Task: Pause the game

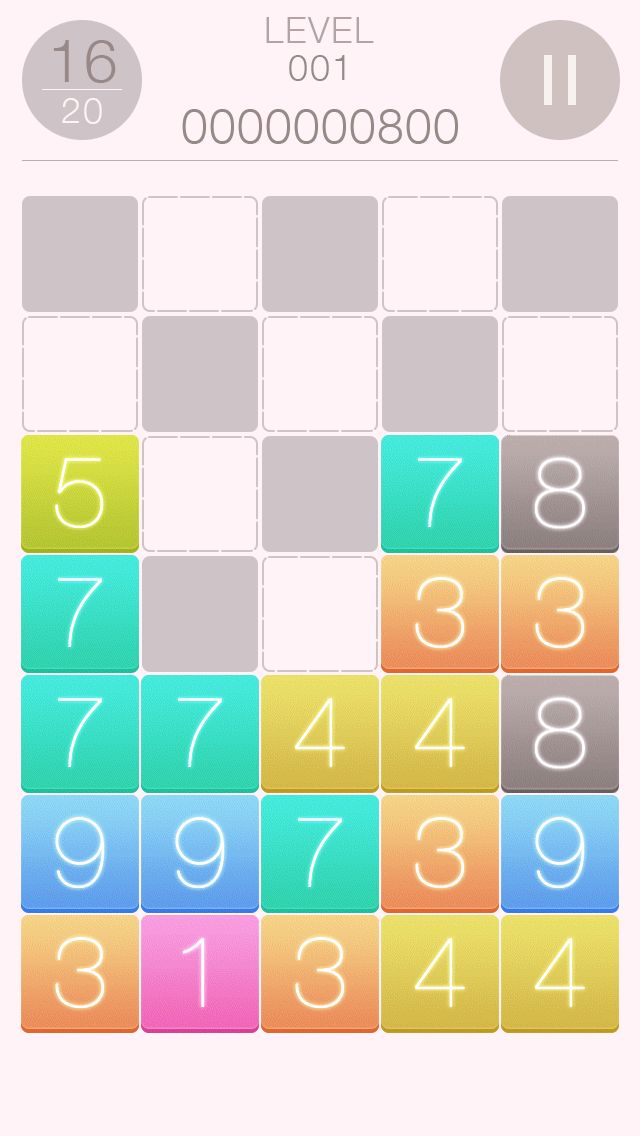Action: pos(560,80)
